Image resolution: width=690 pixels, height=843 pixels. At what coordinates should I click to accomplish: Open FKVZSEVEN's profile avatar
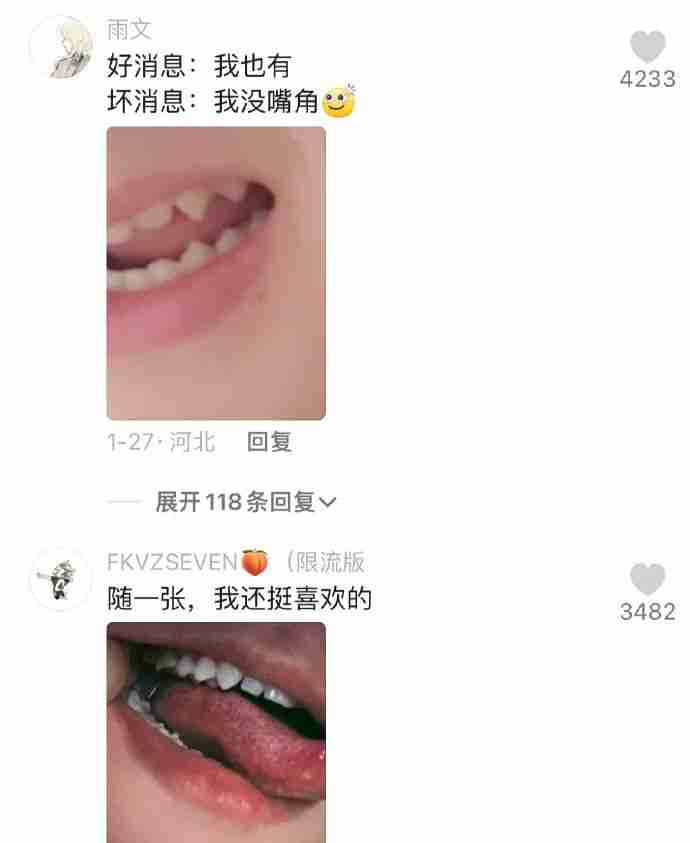tap(60, 579)
